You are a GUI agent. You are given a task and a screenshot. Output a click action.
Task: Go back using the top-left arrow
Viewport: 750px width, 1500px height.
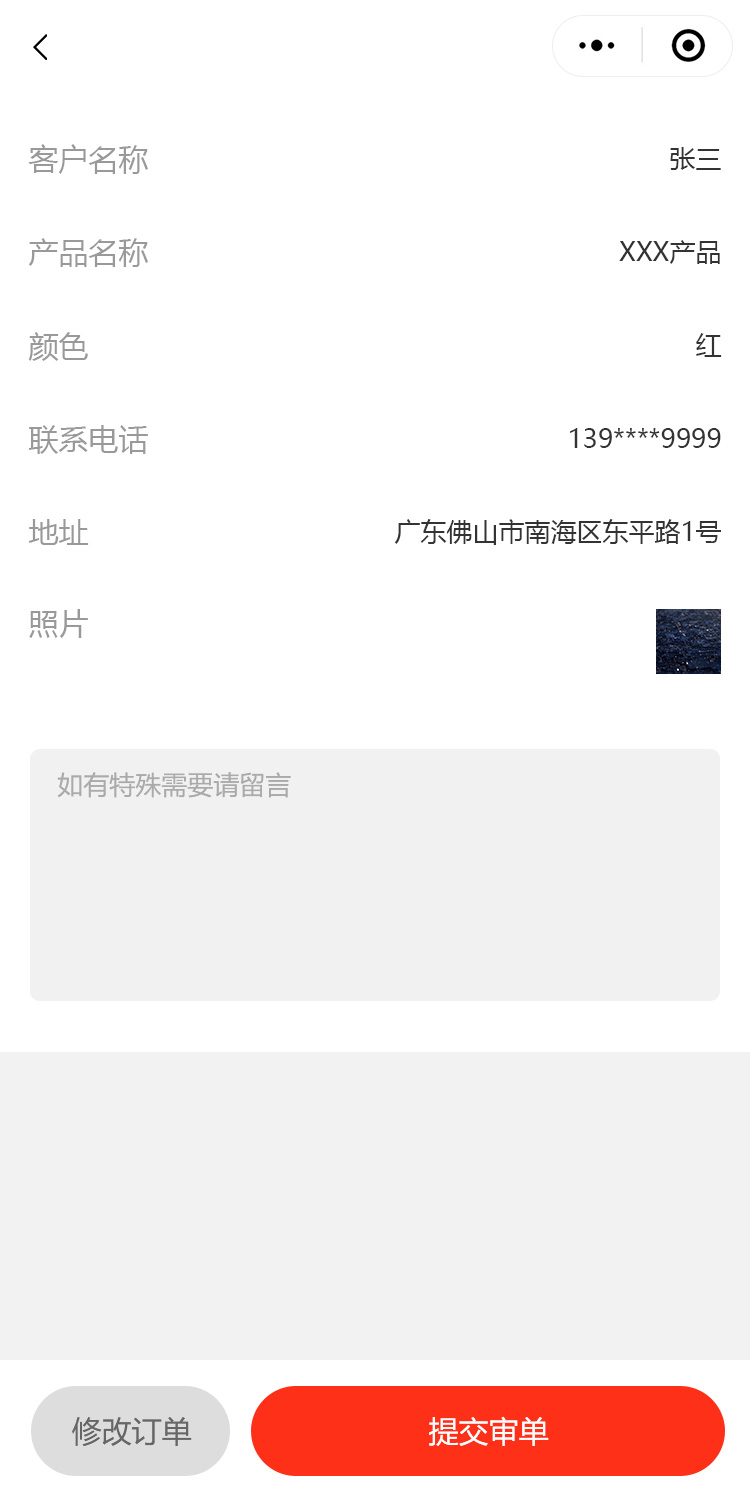[x=40, y=47]
